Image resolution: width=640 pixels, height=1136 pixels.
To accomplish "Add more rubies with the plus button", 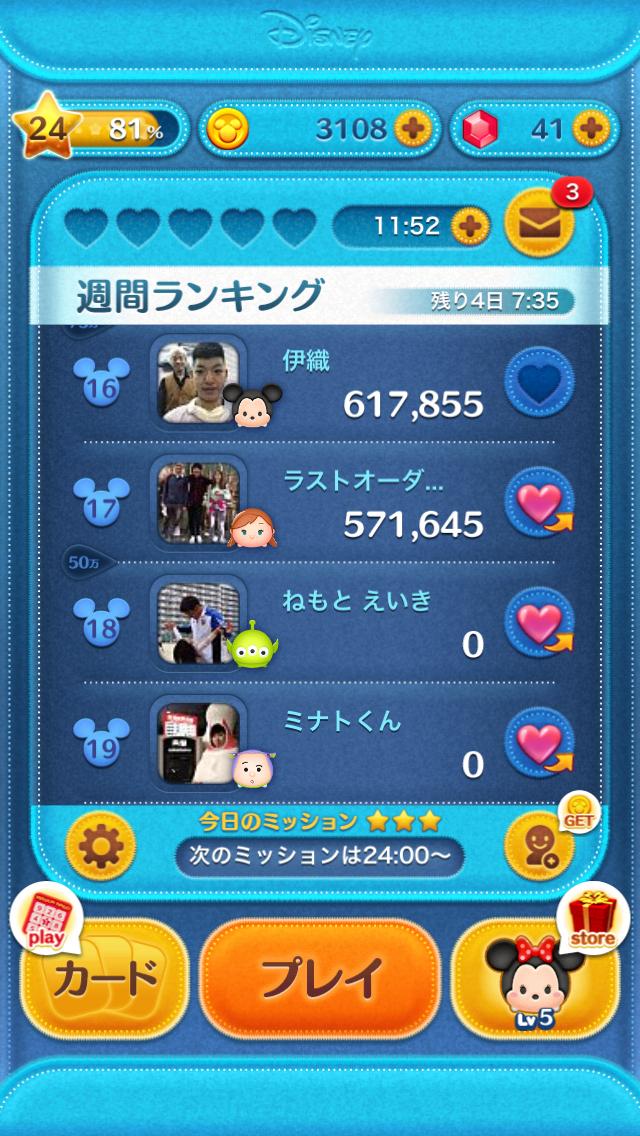I will pyautogui.click(x=590, y=129).
